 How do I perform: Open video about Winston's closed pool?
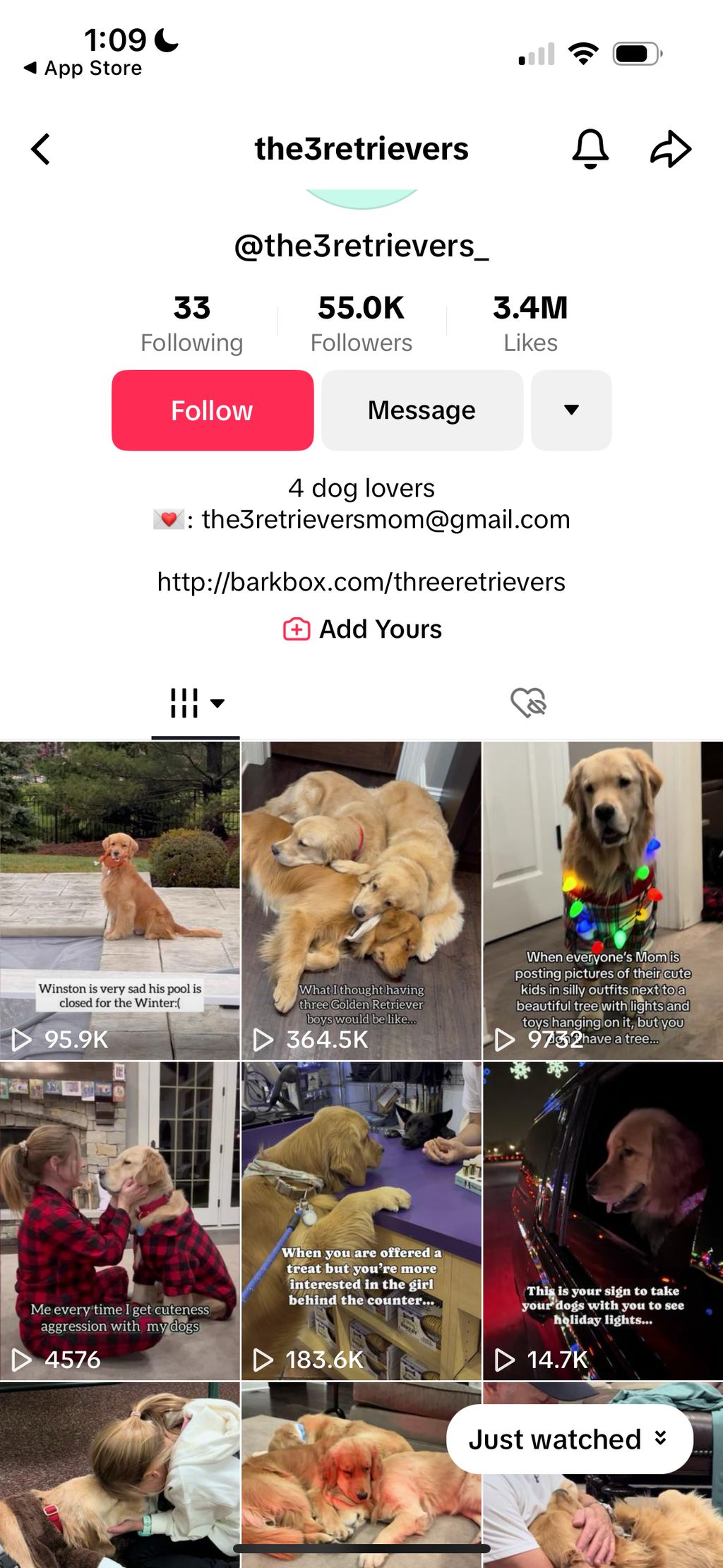[x=120, y=901]
